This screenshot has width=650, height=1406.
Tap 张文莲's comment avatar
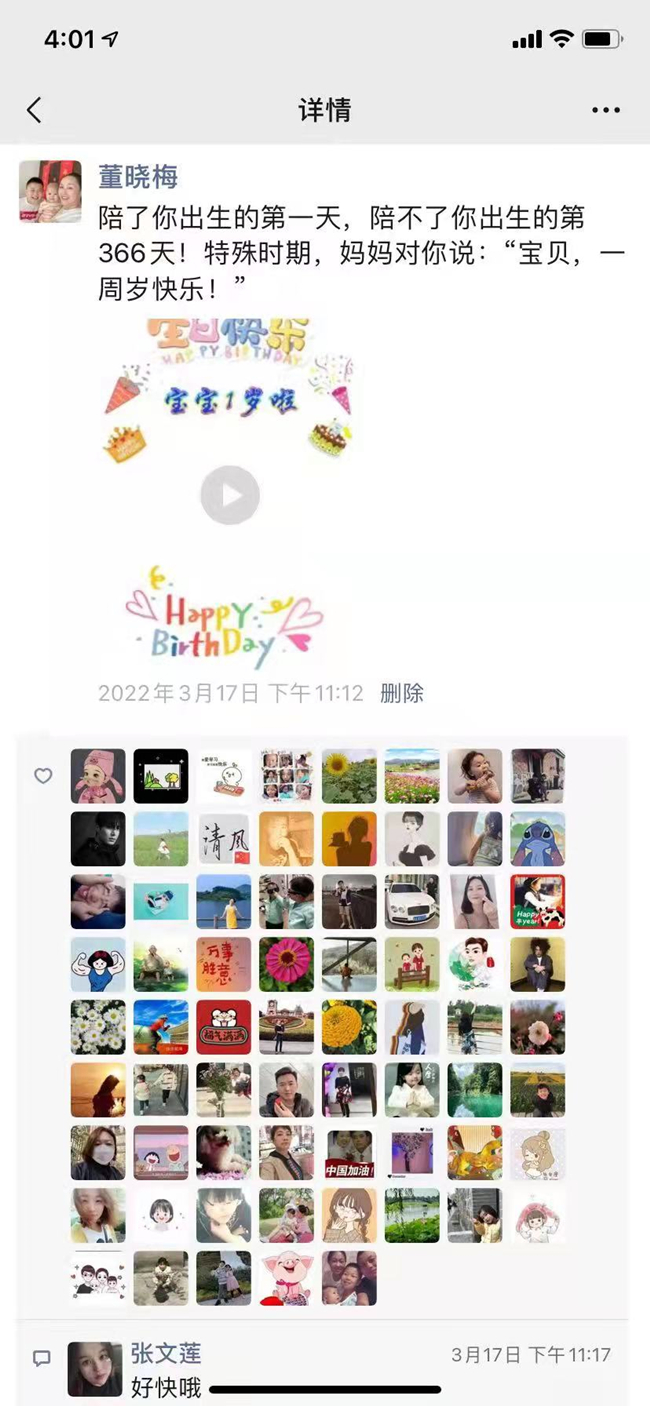[x=95, y=1369]
